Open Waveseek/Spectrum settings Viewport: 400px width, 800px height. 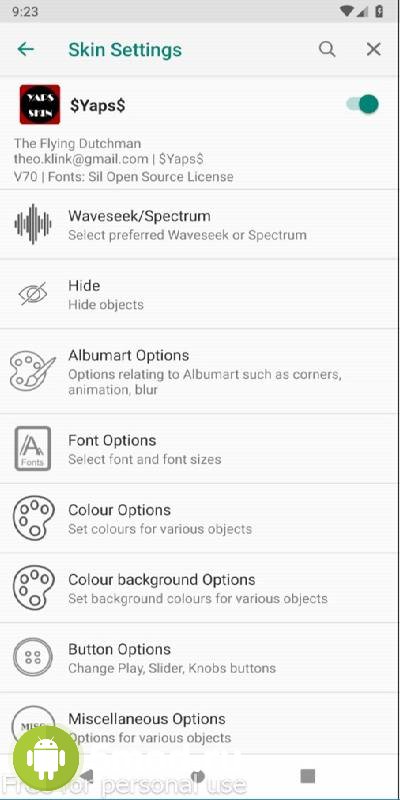tap(200, 224)
